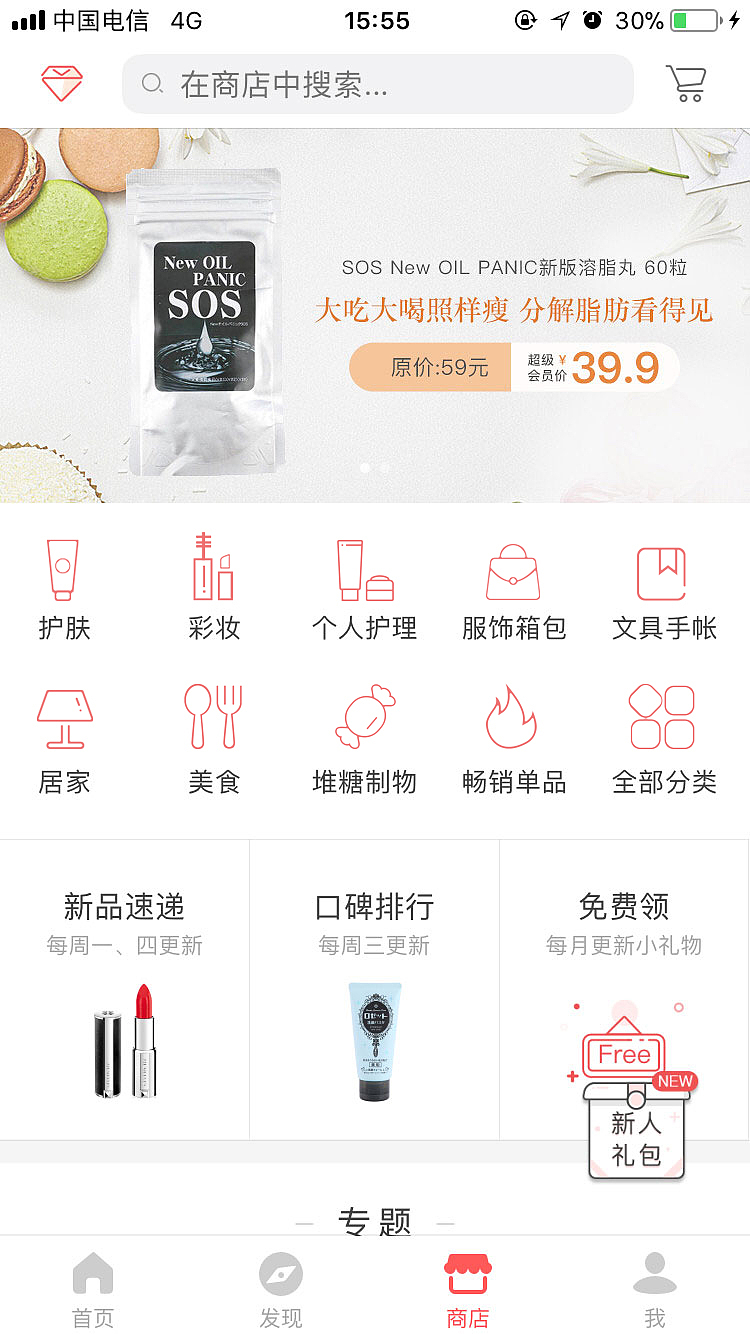Open the SOS New OIL PANIC banner
The width and height of the screenshot is (750, 1334).
coord(375,315)
